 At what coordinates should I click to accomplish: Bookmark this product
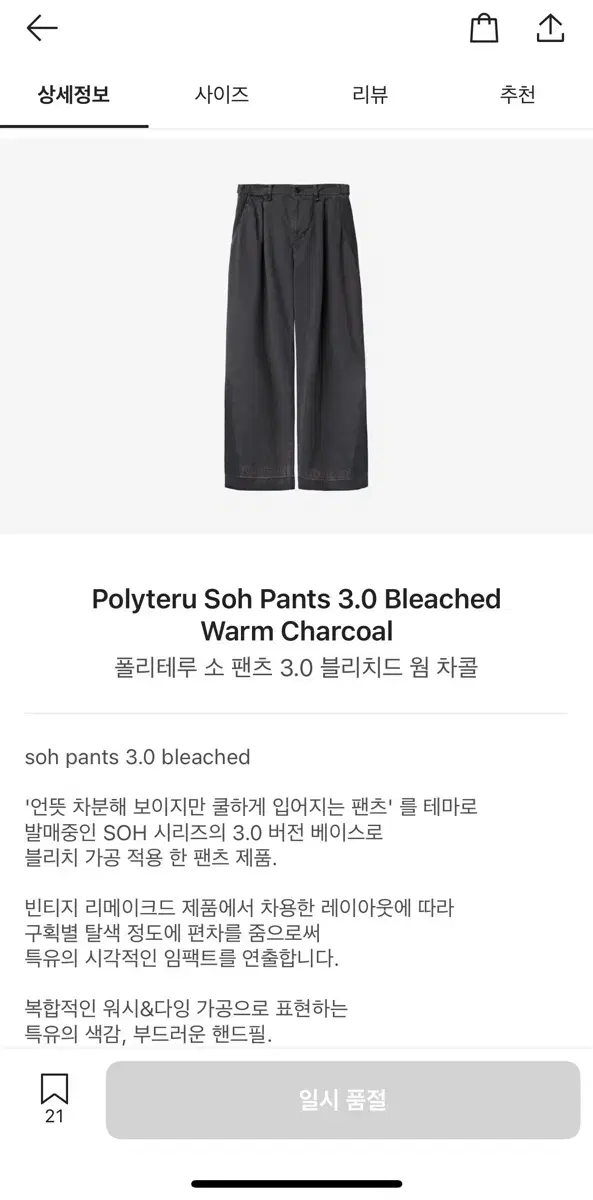[54, 1099]
